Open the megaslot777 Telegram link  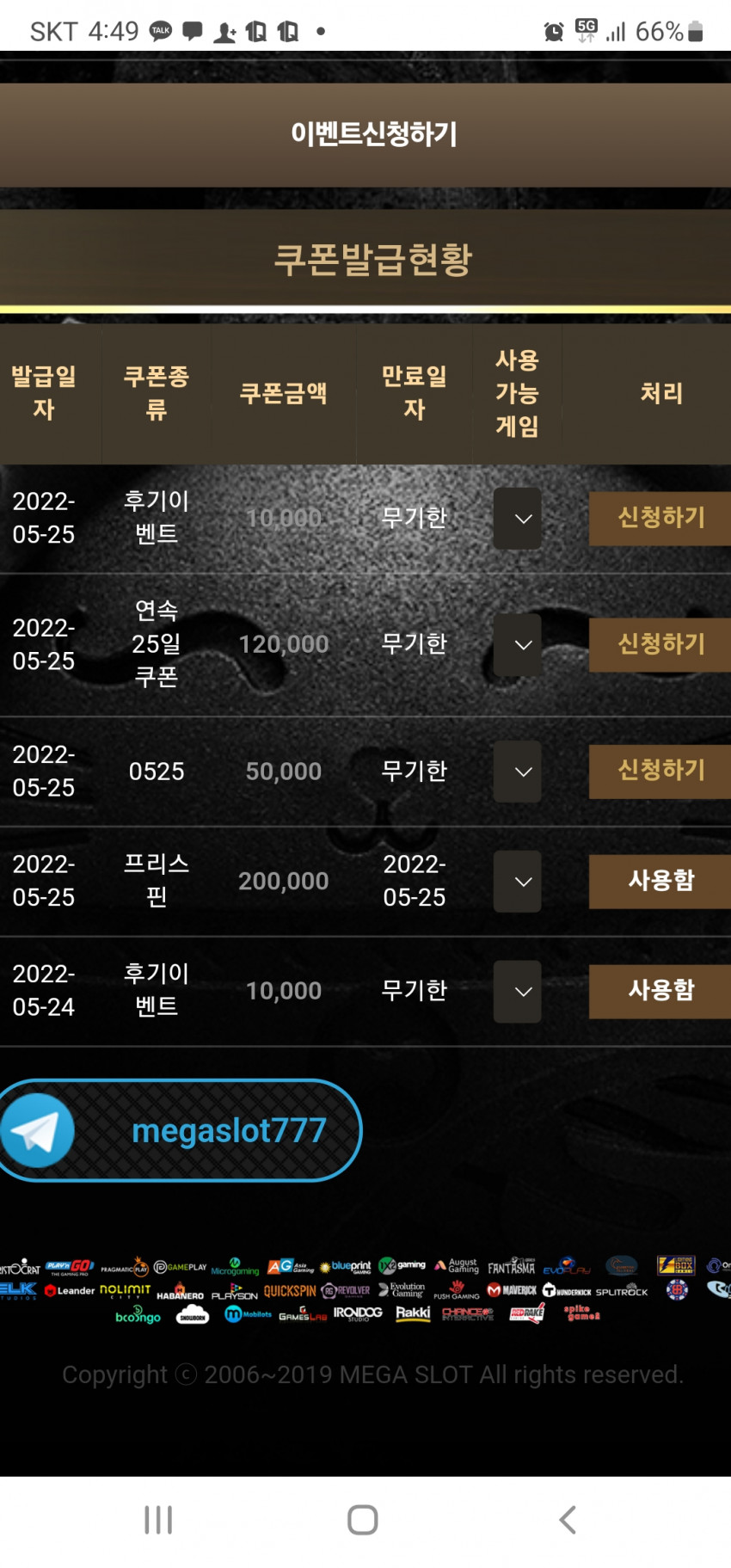click(x=181, y=1130)
